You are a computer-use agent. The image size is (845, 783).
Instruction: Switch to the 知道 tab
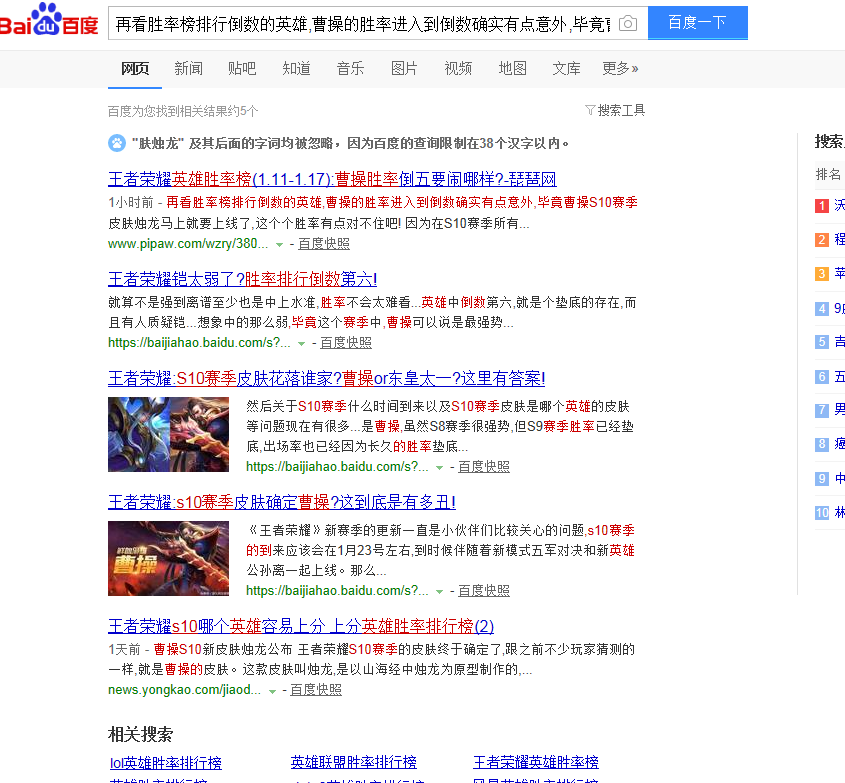(296, 68)
